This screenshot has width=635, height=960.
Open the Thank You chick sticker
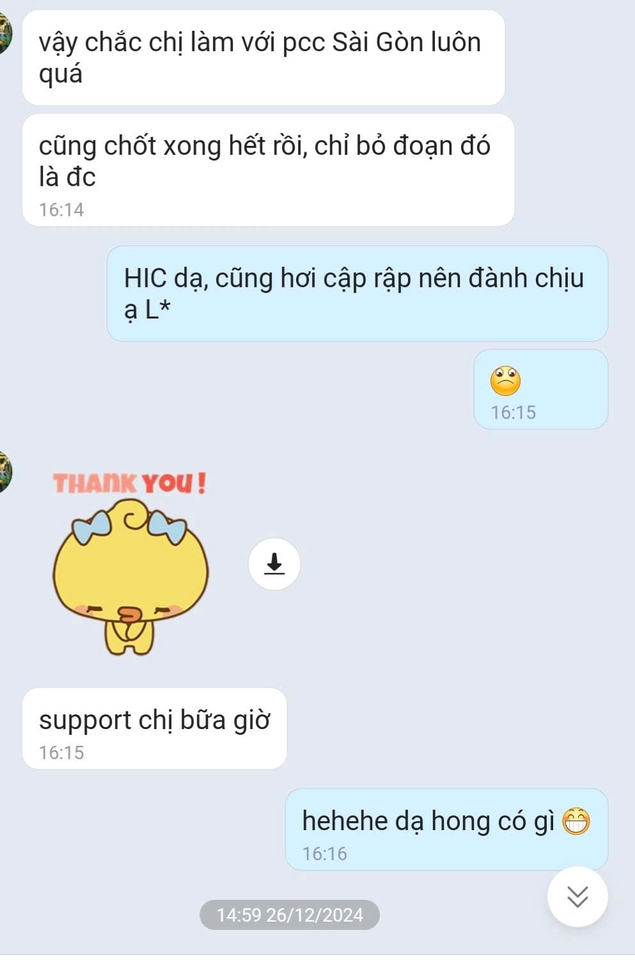[130, 566]
